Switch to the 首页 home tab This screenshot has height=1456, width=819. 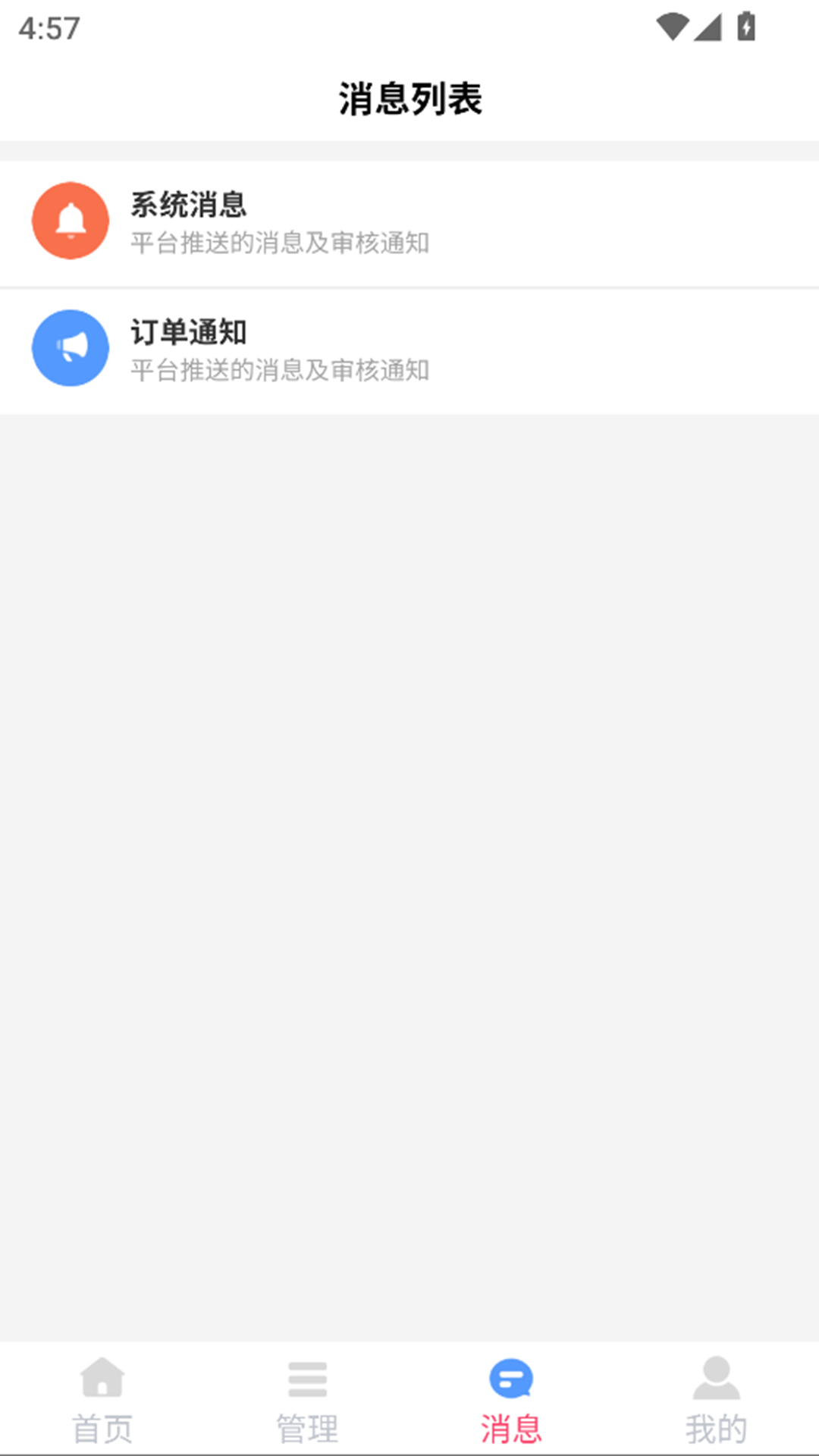(x=102, y=1400)
